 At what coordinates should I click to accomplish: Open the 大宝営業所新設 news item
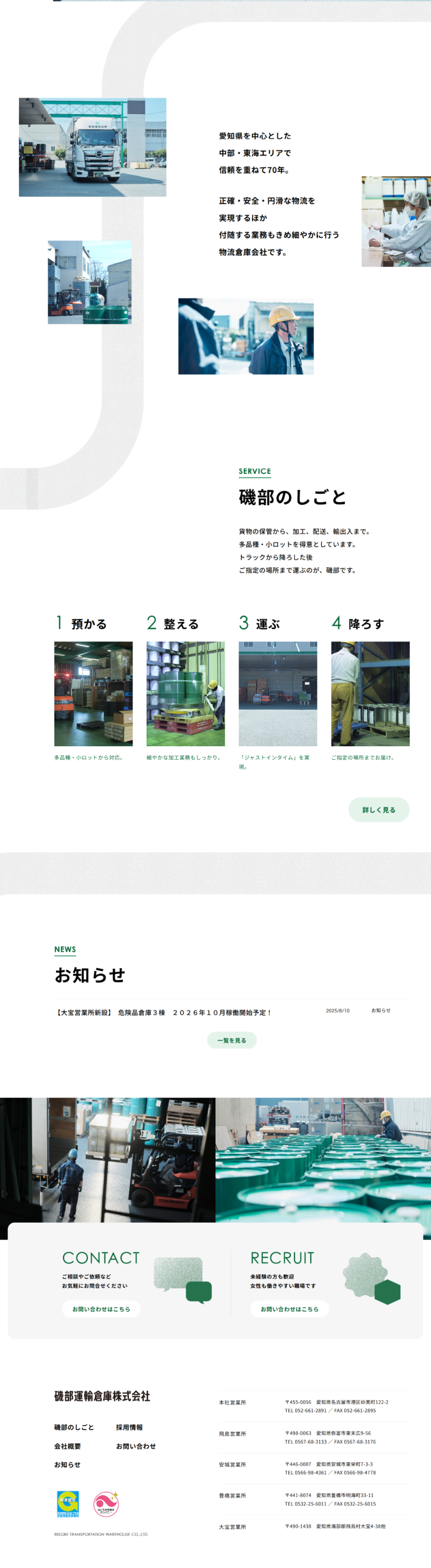164,1012
